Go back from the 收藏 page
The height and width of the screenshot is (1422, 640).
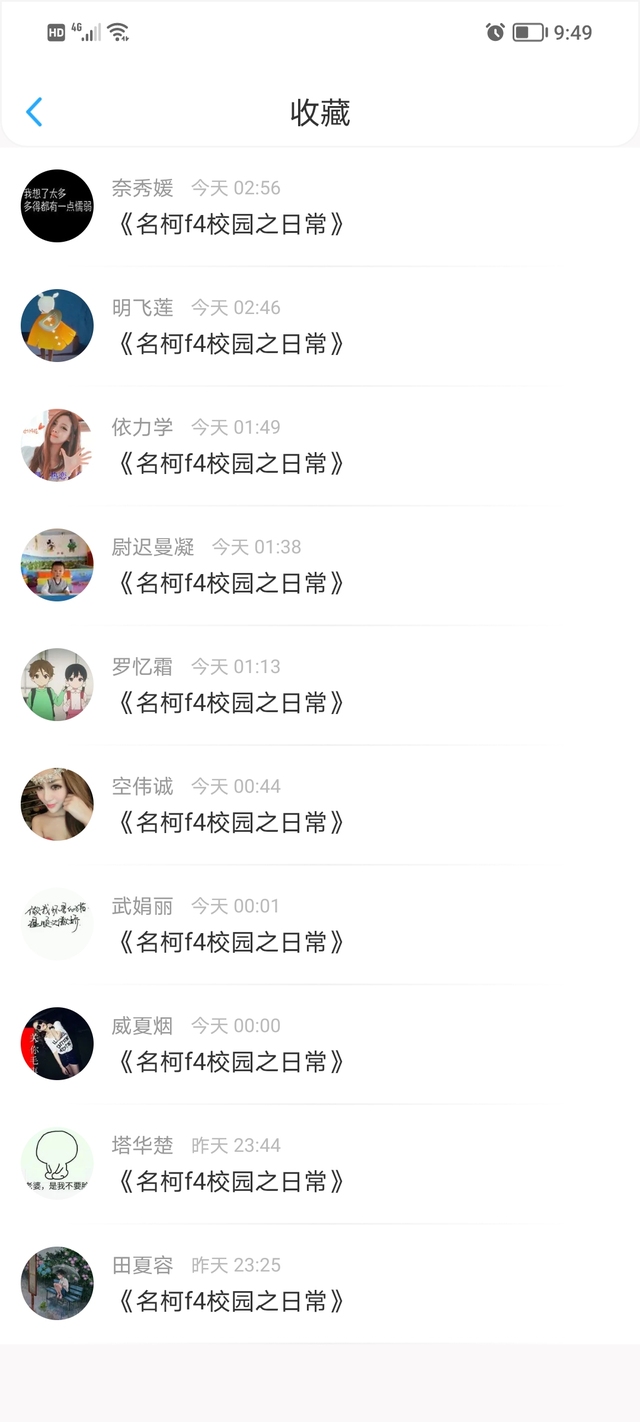34,112
